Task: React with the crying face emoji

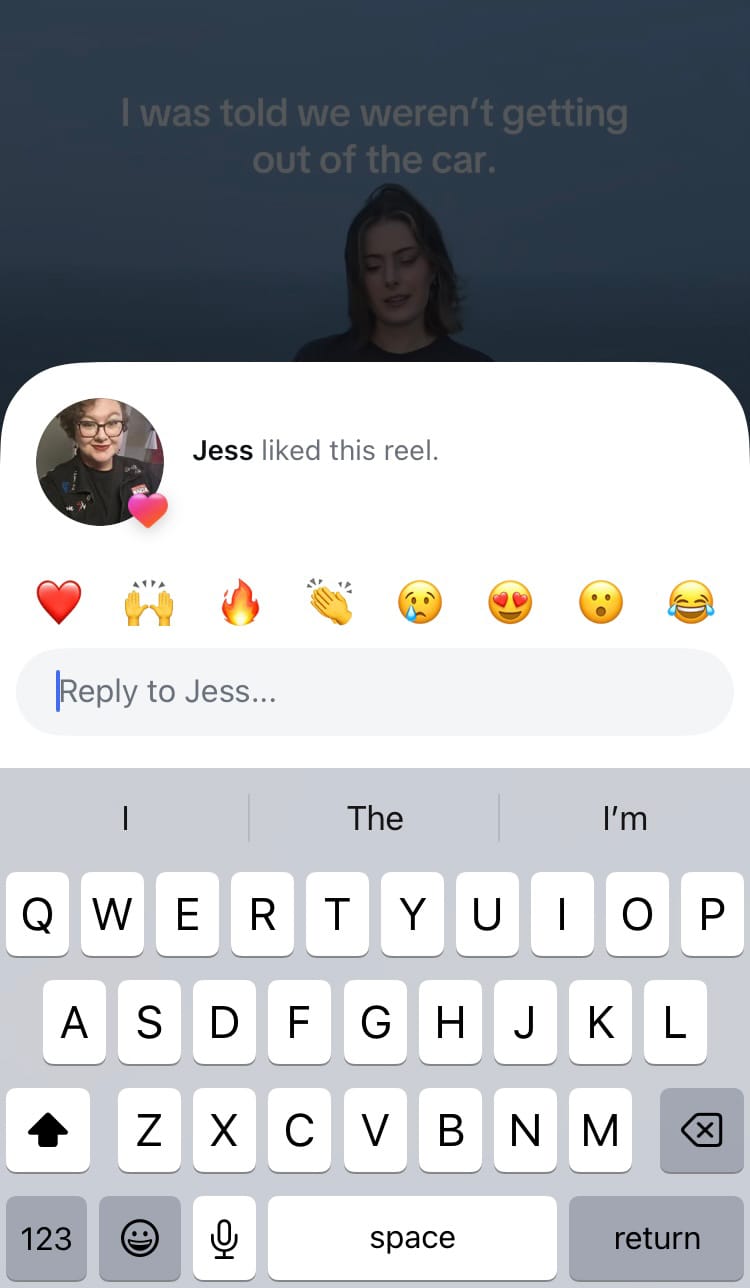Action: coord(420,603)
